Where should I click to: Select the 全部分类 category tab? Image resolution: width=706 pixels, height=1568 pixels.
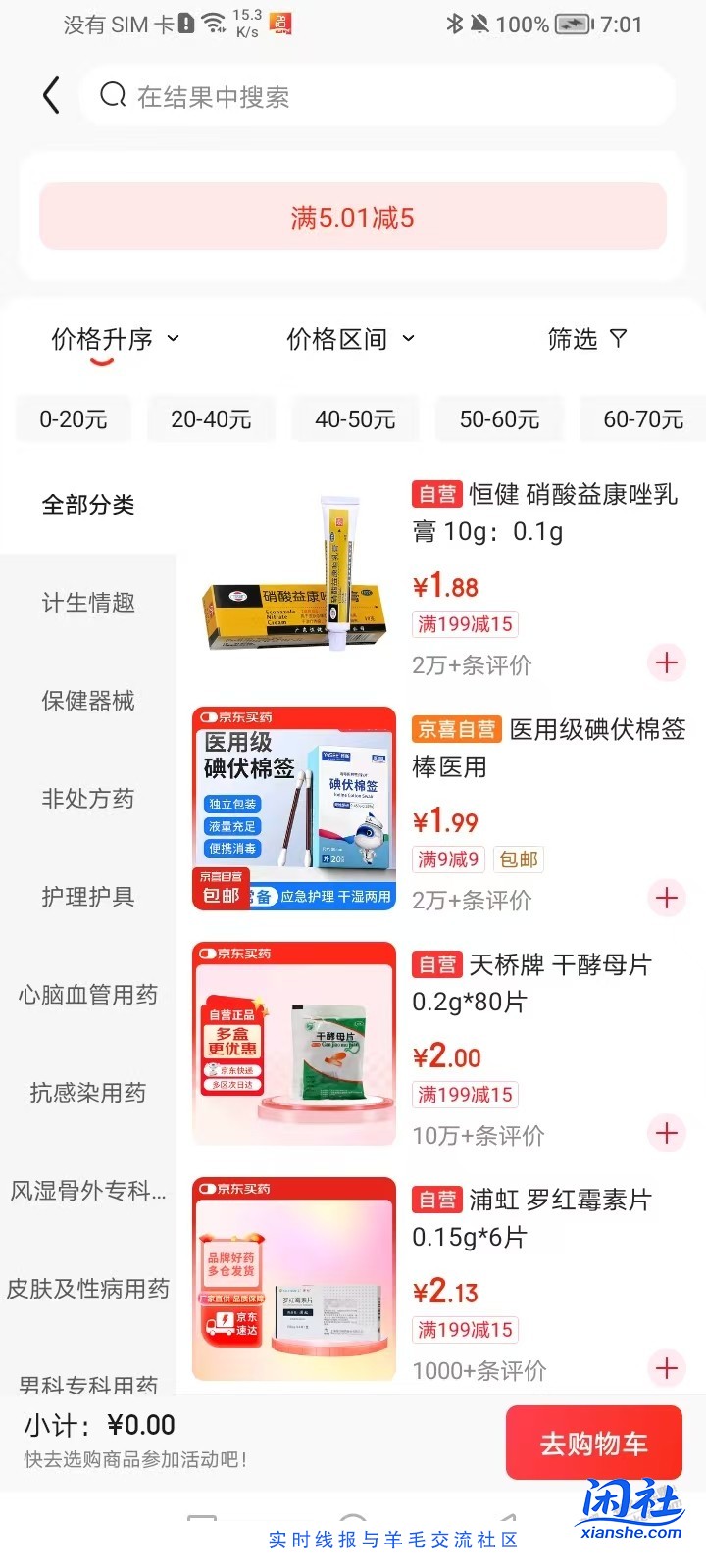[x=89, y=504]
